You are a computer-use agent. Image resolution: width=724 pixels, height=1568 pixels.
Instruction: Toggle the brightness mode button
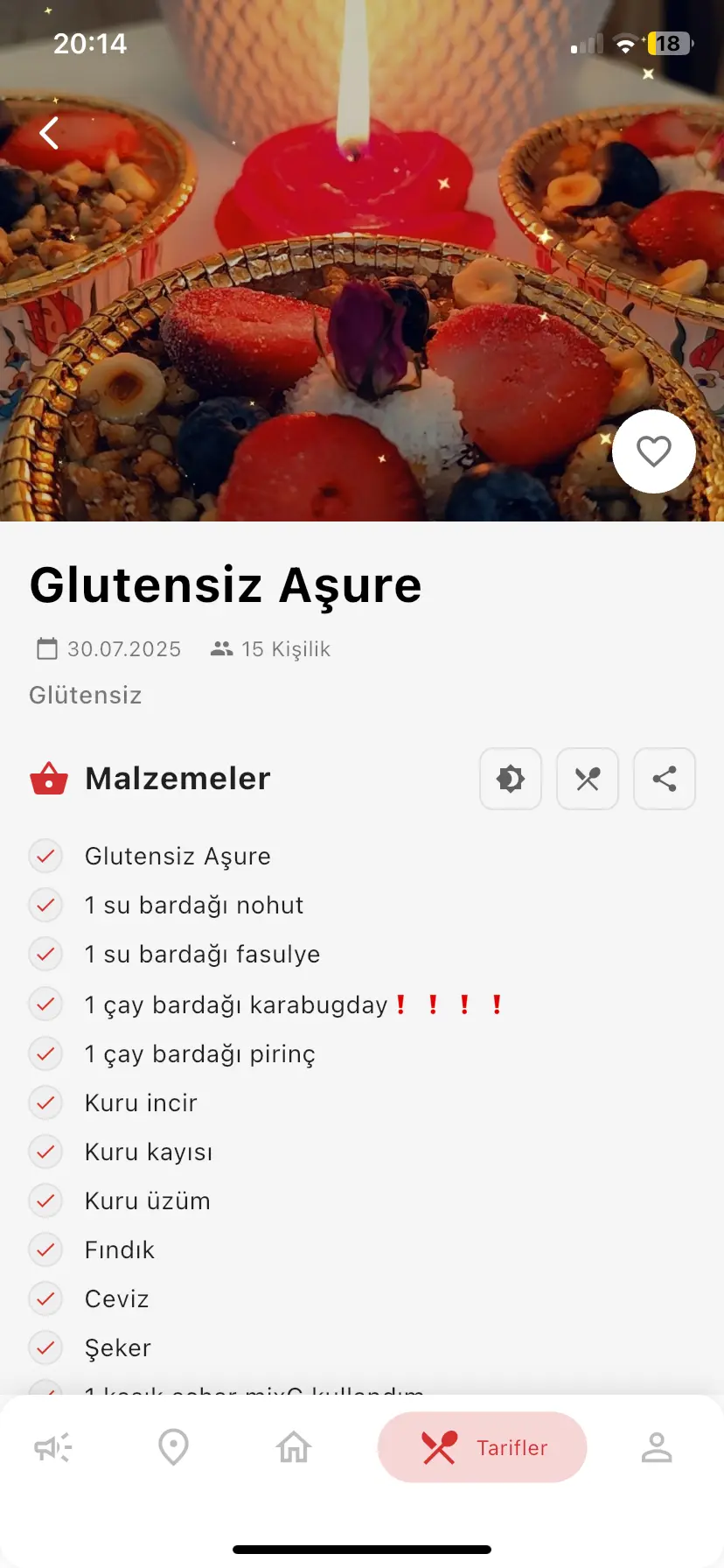(x=511, y=779)
